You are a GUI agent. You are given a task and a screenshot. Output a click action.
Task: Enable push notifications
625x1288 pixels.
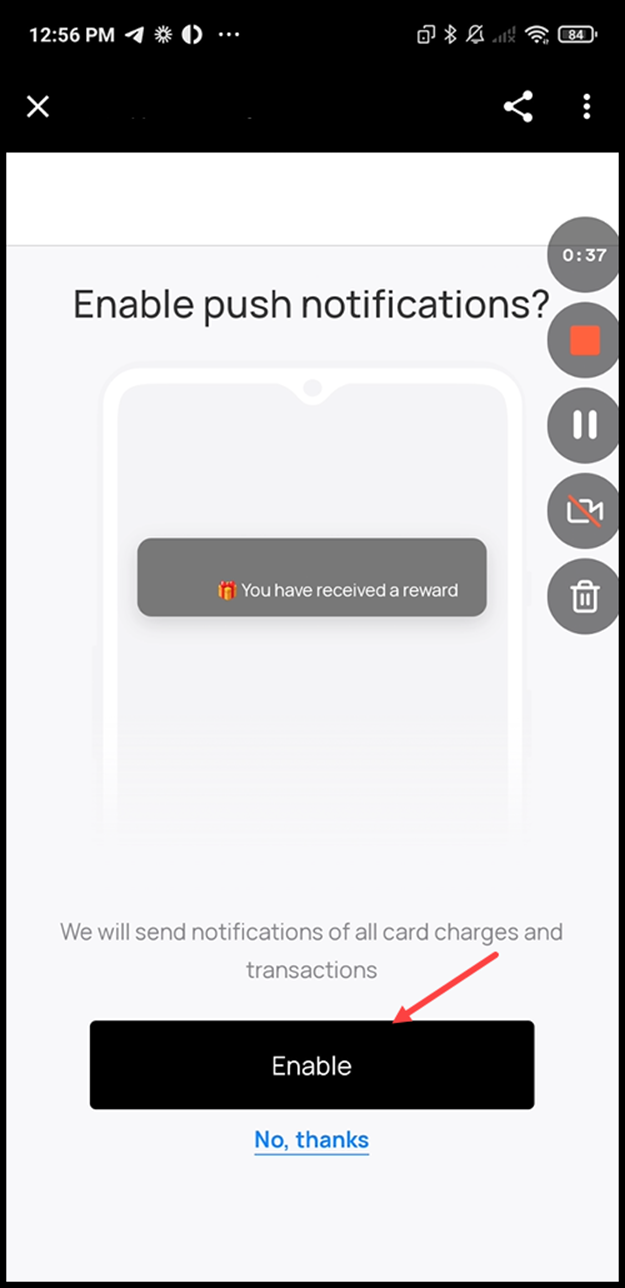[x=311, y=1065]
